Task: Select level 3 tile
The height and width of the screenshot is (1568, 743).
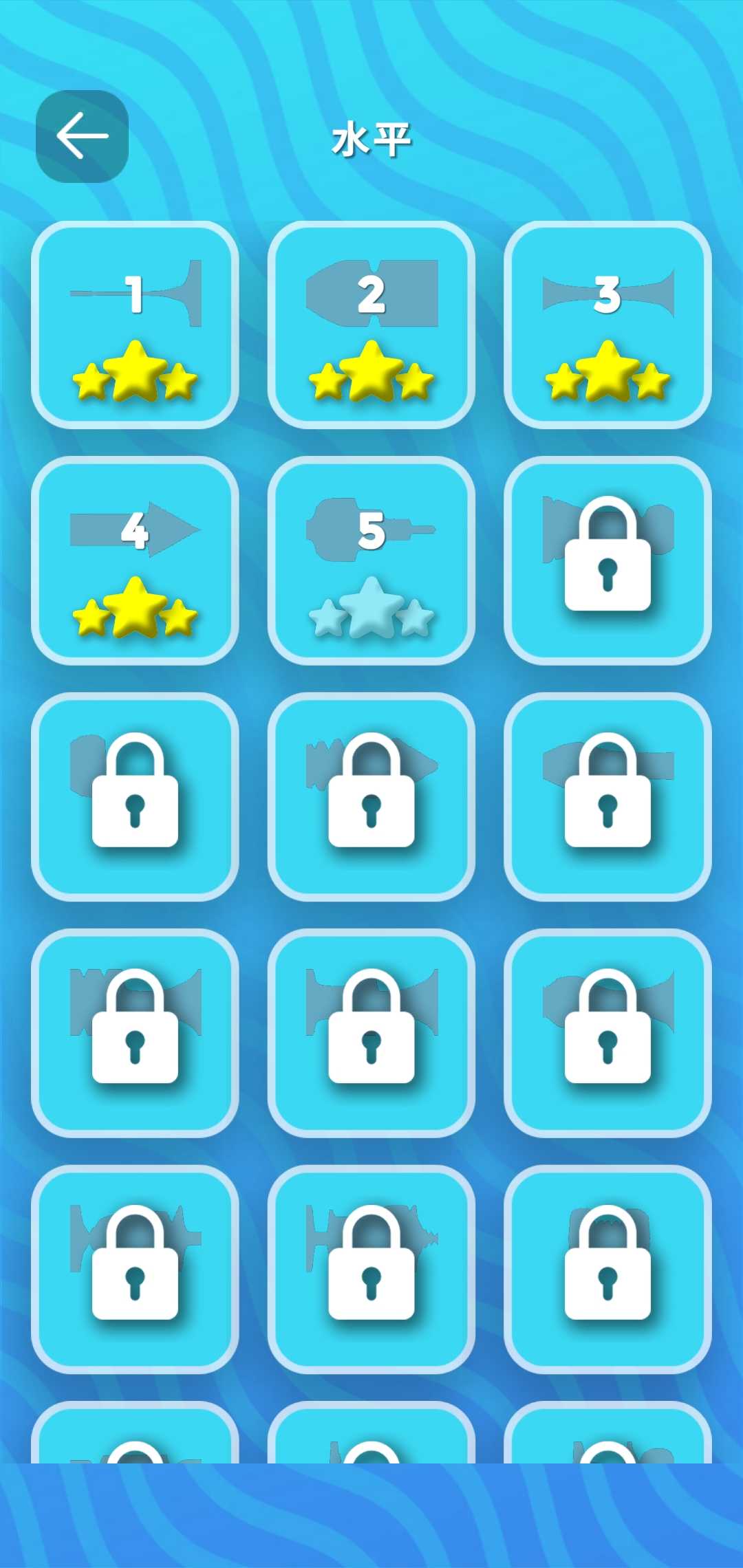Action: point(607,325)
